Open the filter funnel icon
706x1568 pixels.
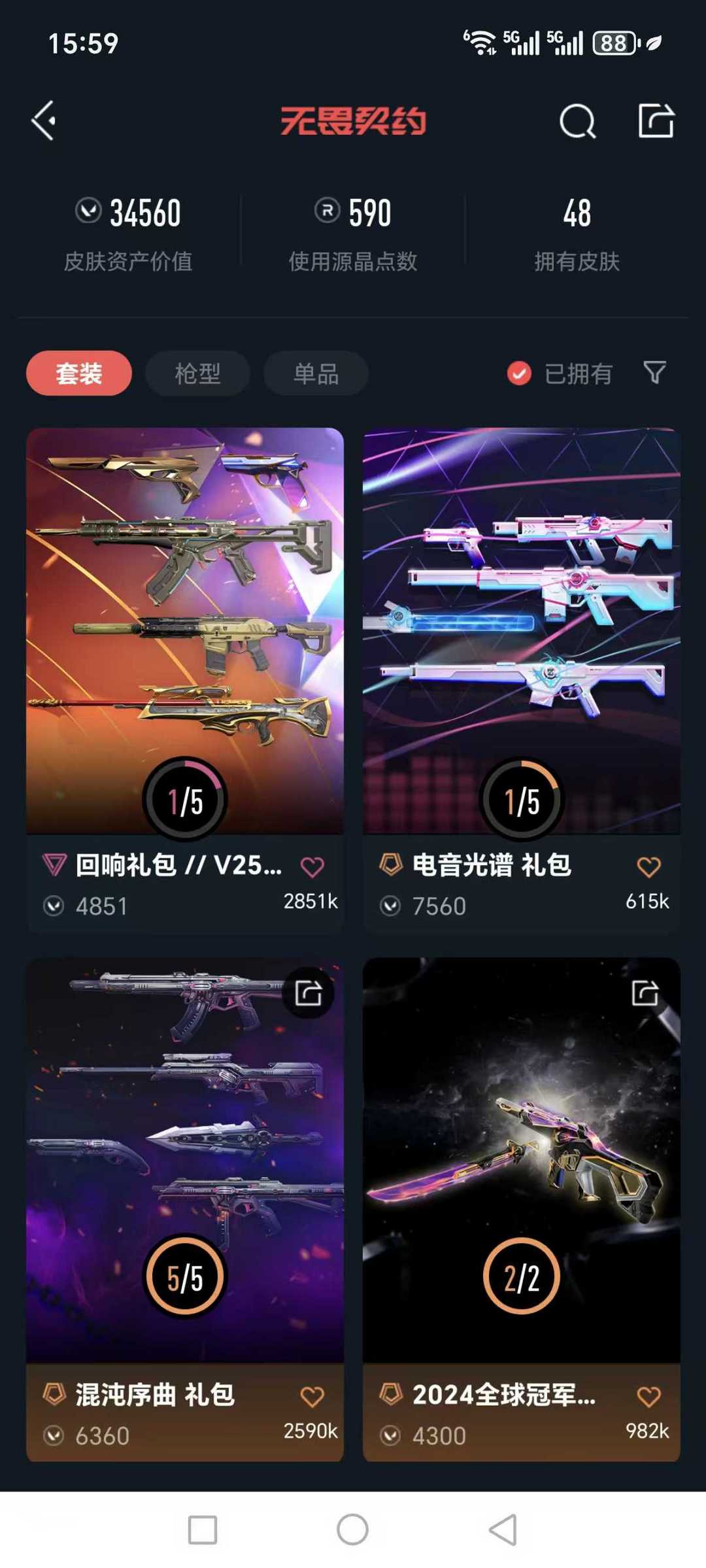click(654, 373)
